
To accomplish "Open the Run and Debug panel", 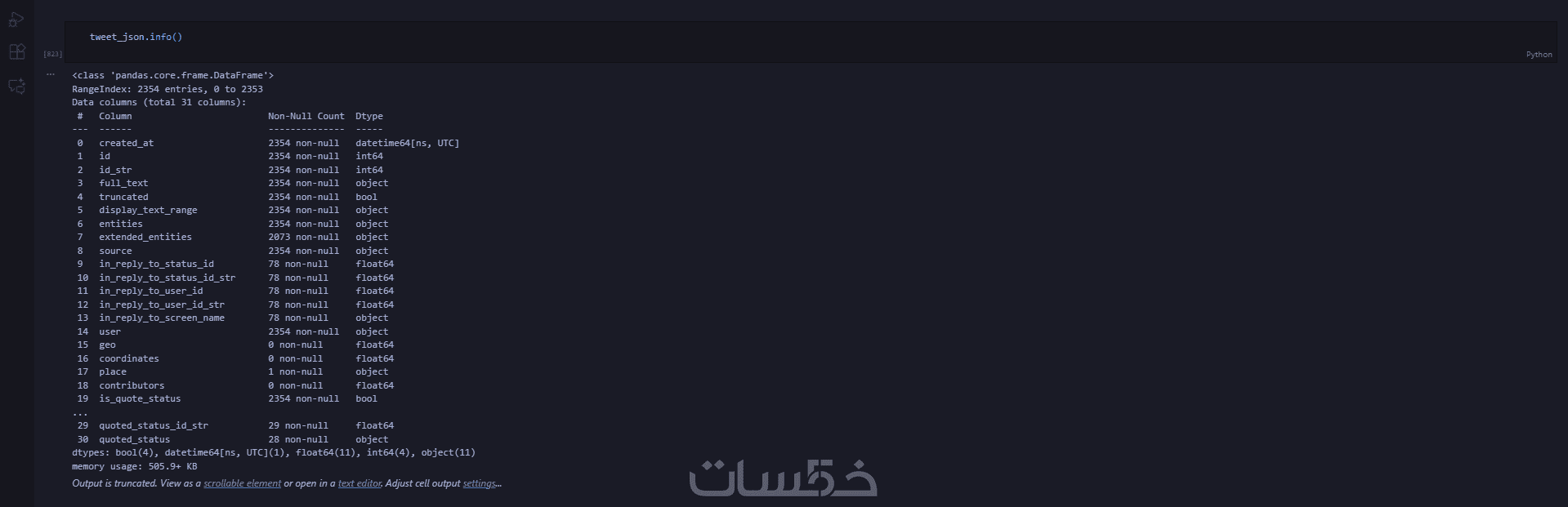I will pyautogui.click(x=16, y=19).
